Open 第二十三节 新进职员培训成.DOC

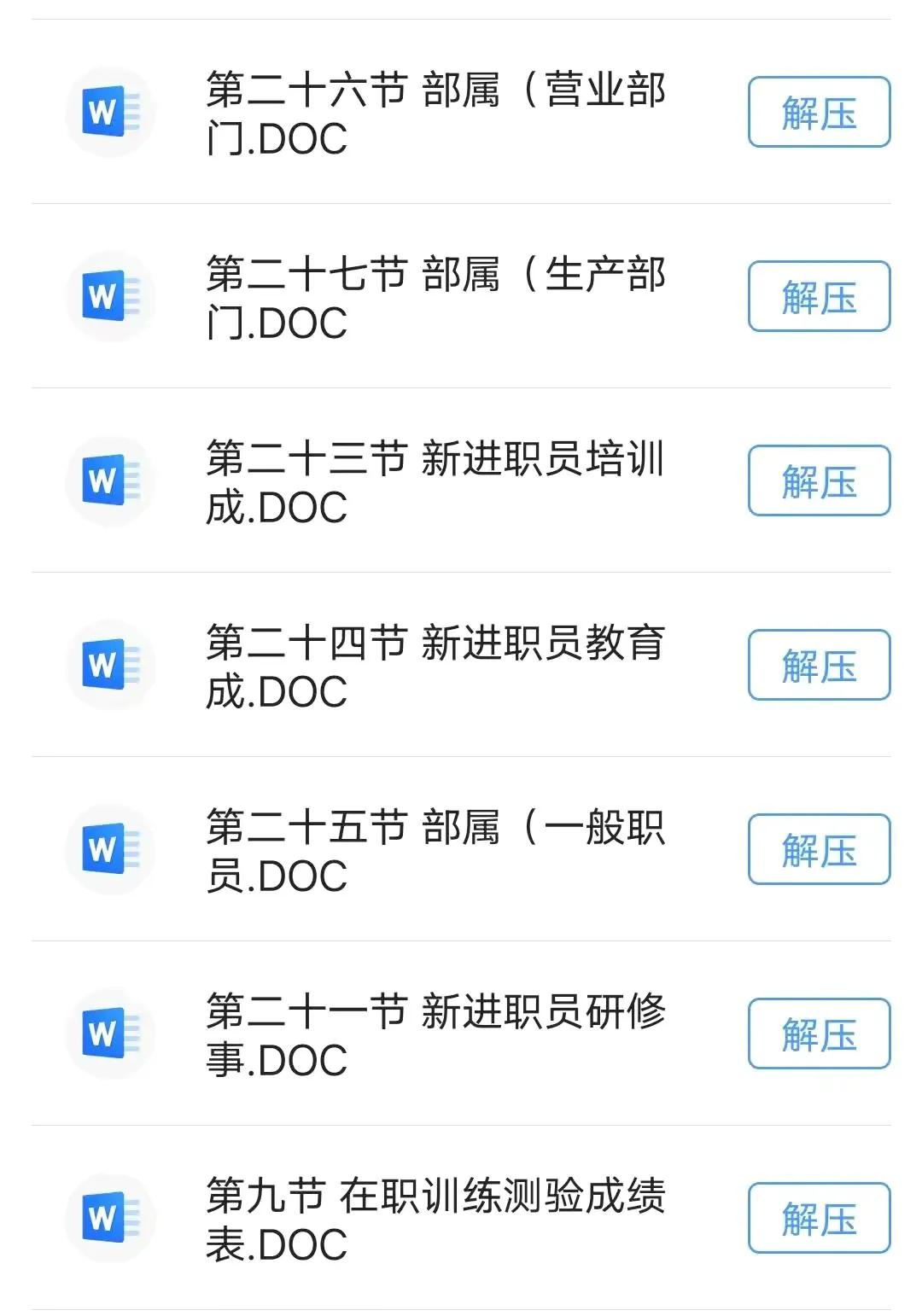click(x=435, y=480)
